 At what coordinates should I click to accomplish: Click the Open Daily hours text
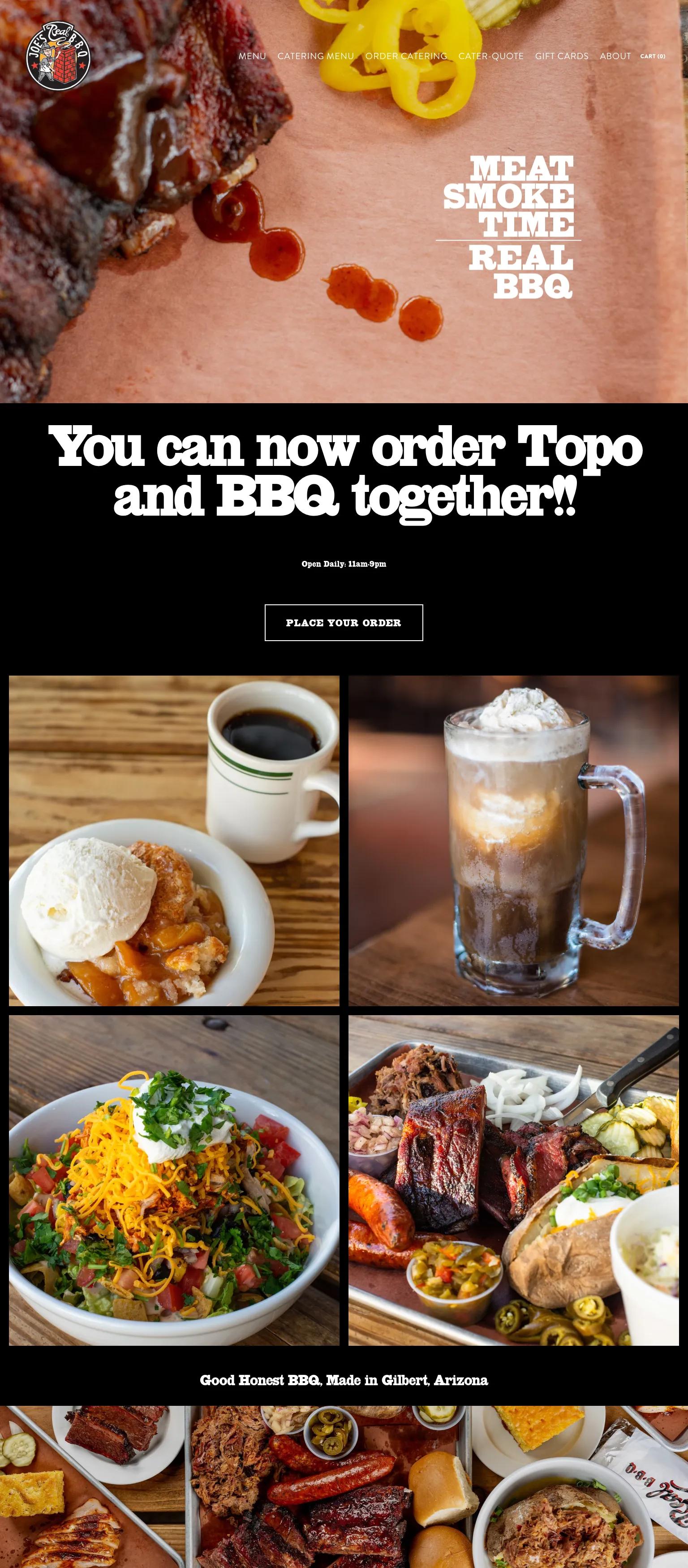[x=344, y=564]
